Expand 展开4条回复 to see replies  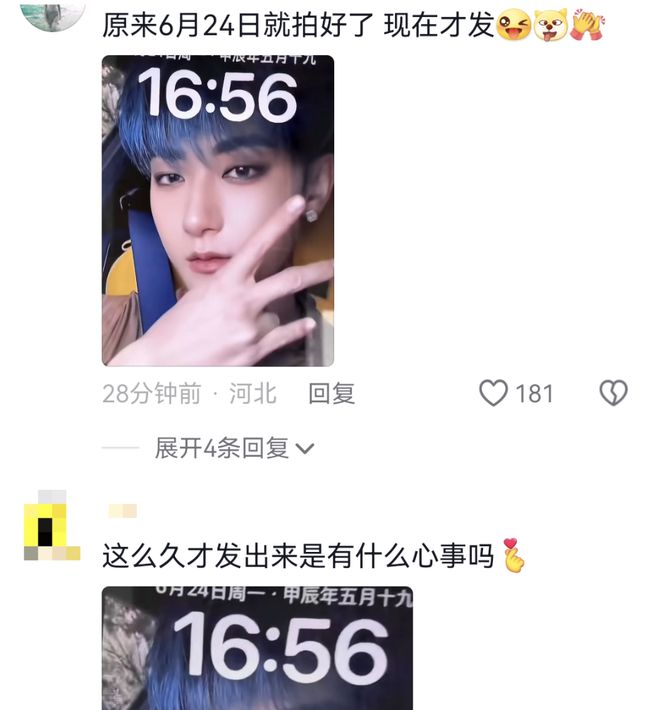click(x=234, y=449)
